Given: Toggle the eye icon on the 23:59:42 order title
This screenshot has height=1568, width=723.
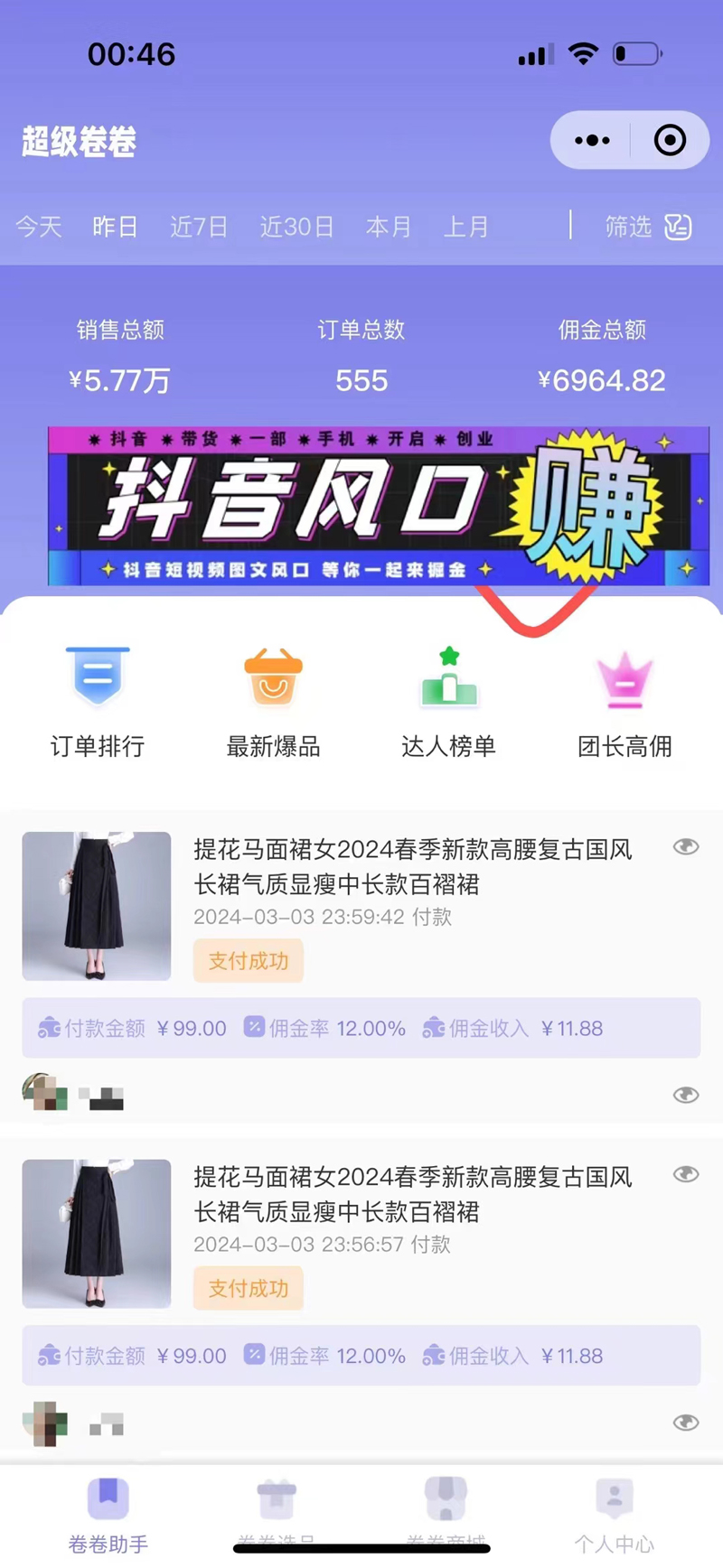Looking at the screenshot, I should coord(686,846).
